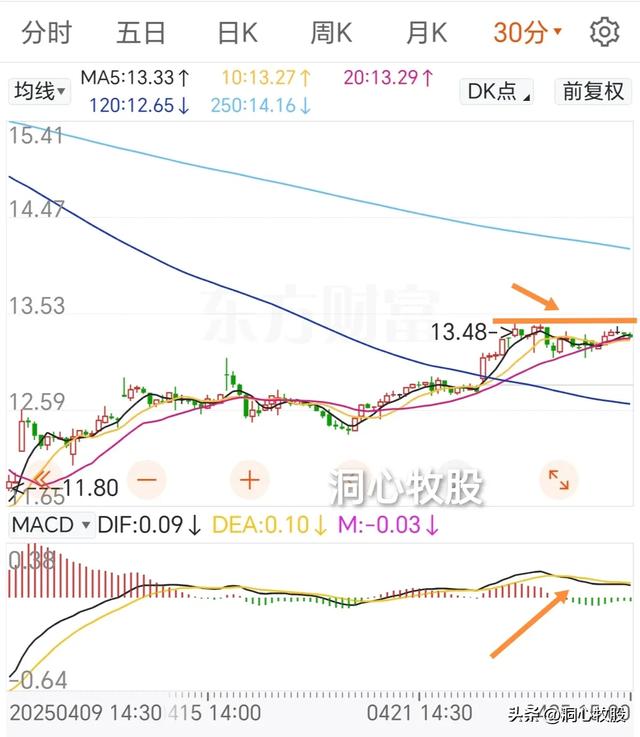
Task: Move the chart left with double arrow
Action: [x=42, y=479]
